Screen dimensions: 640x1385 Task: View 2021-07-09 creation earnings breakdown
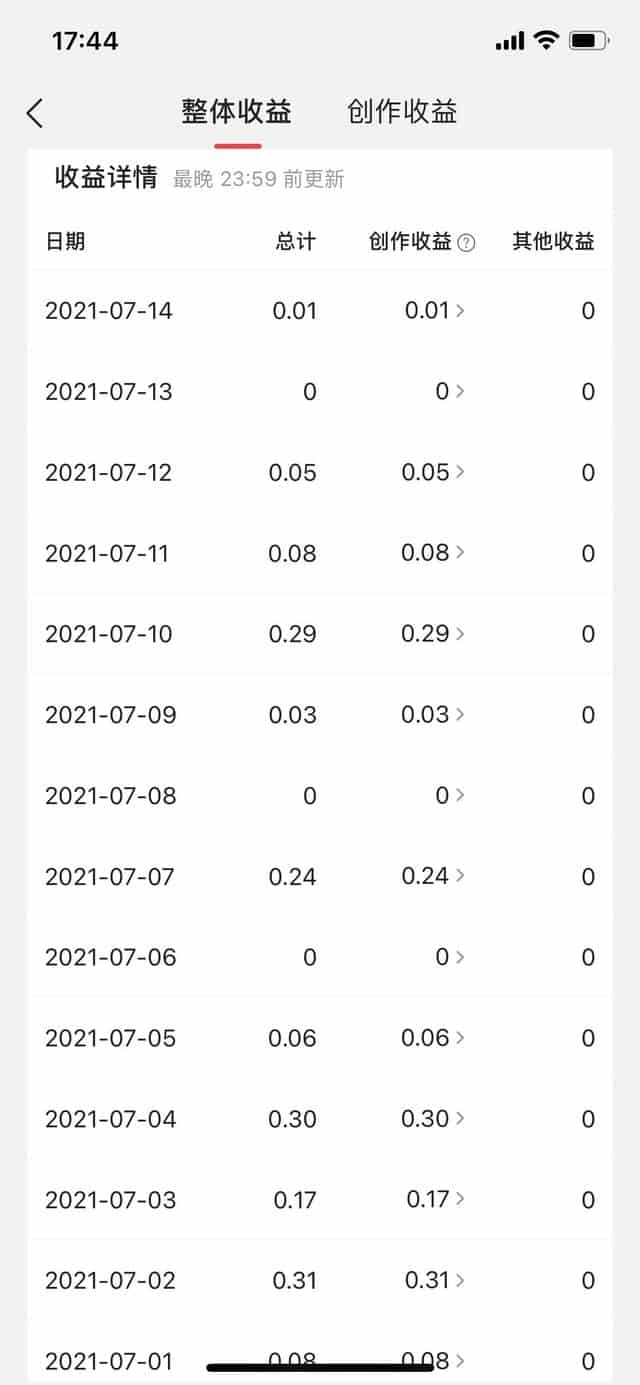pos(433,715)
